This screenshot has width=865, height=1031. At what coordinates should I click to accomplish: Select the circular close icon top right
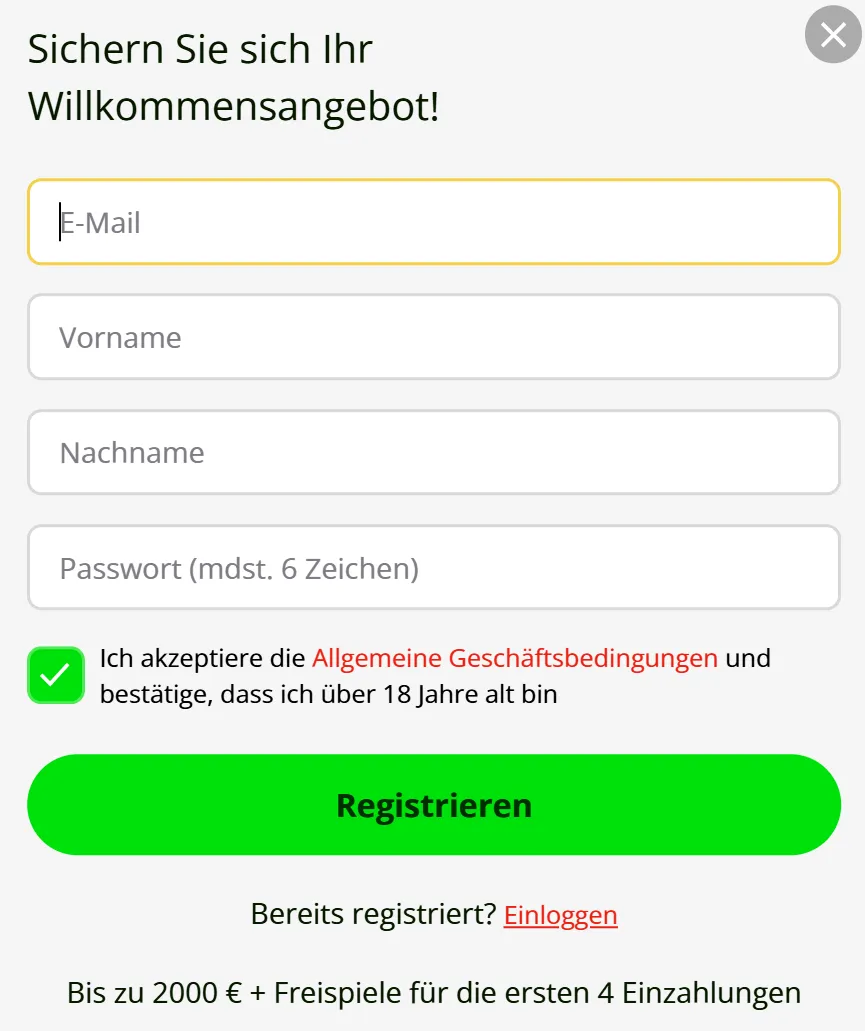pos(832,35)
